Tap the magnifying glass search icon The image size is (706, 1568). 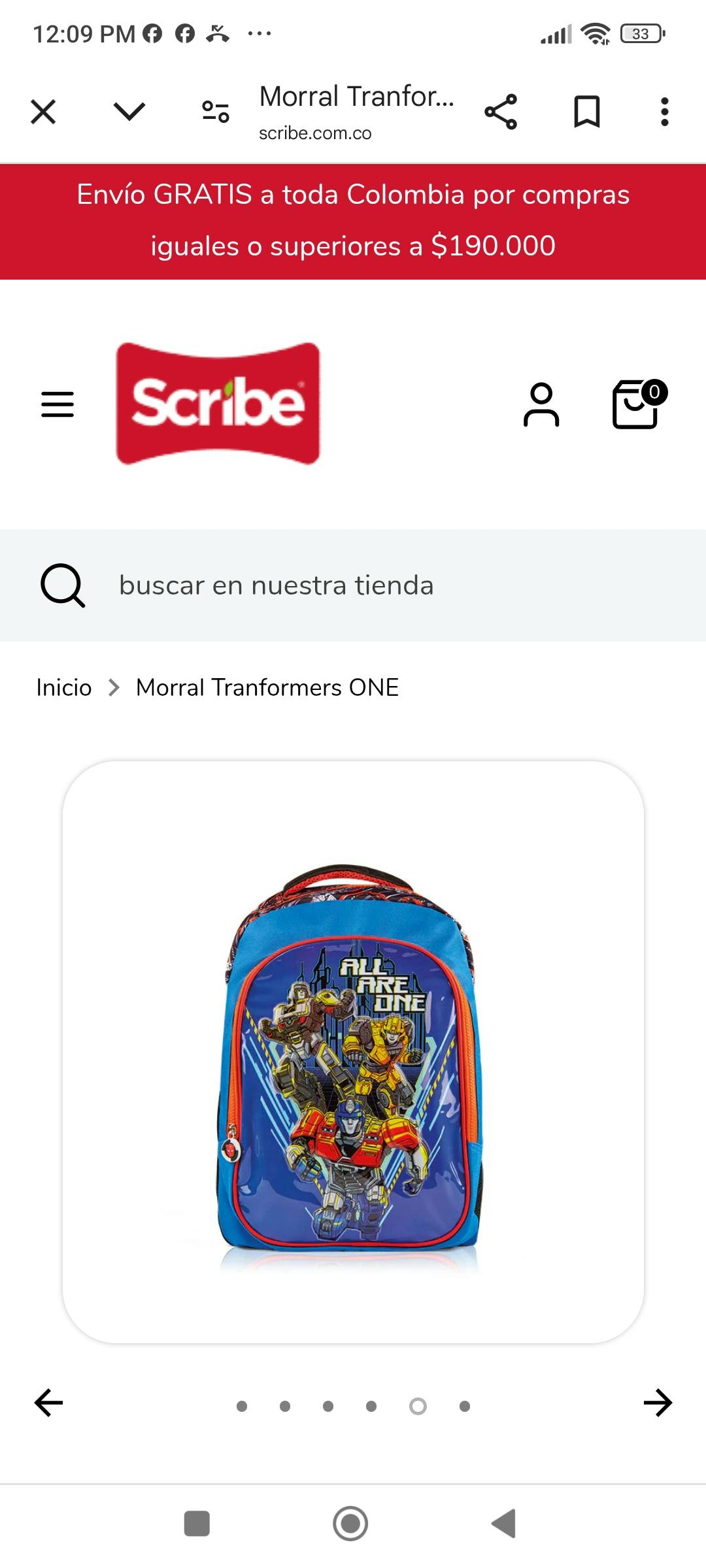63,585
